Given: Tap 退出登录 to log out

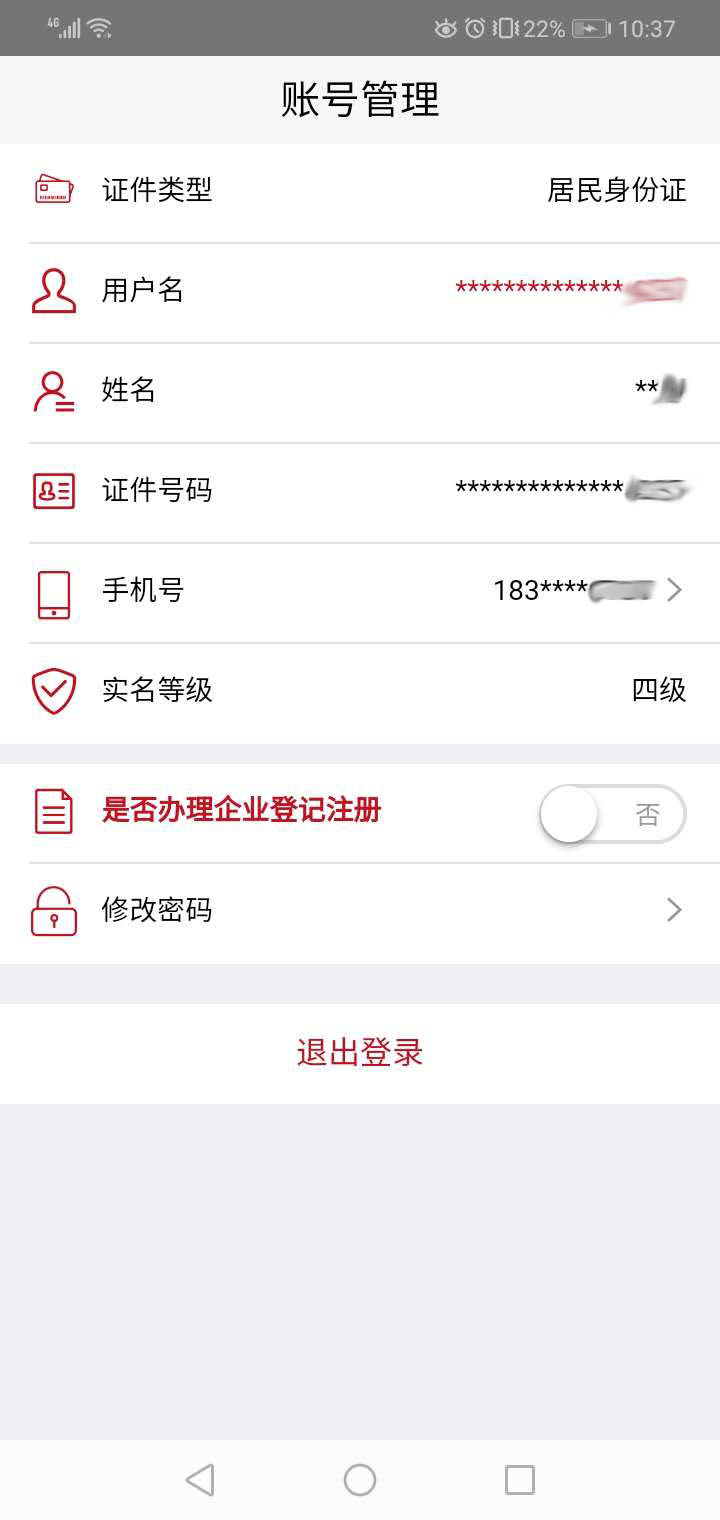Looking at the screenshot, I should (x=360, y=1053).
